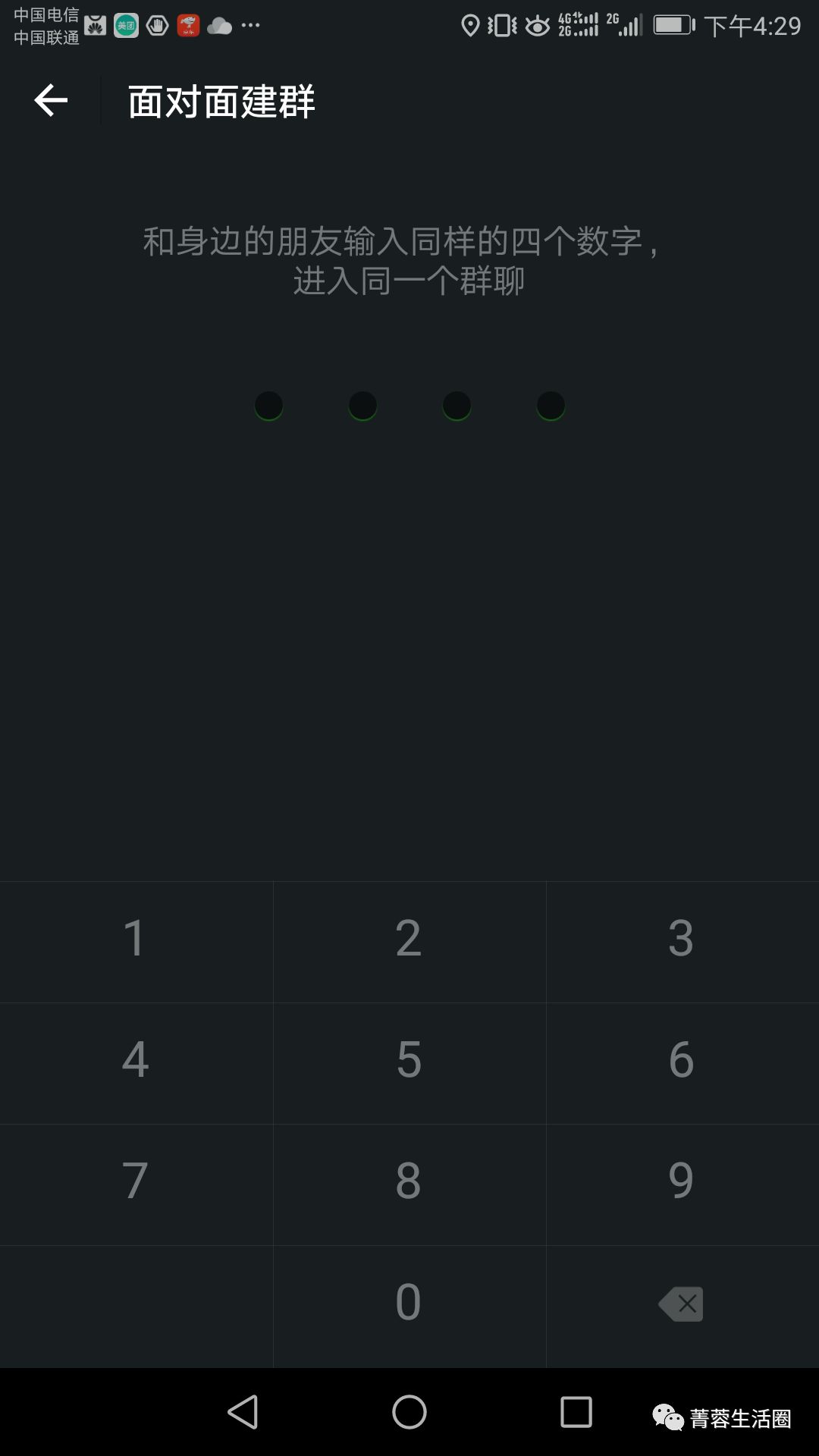Tap the system home button
The width and height of the screenshot is (819, 1456).
pos(409,1412)
